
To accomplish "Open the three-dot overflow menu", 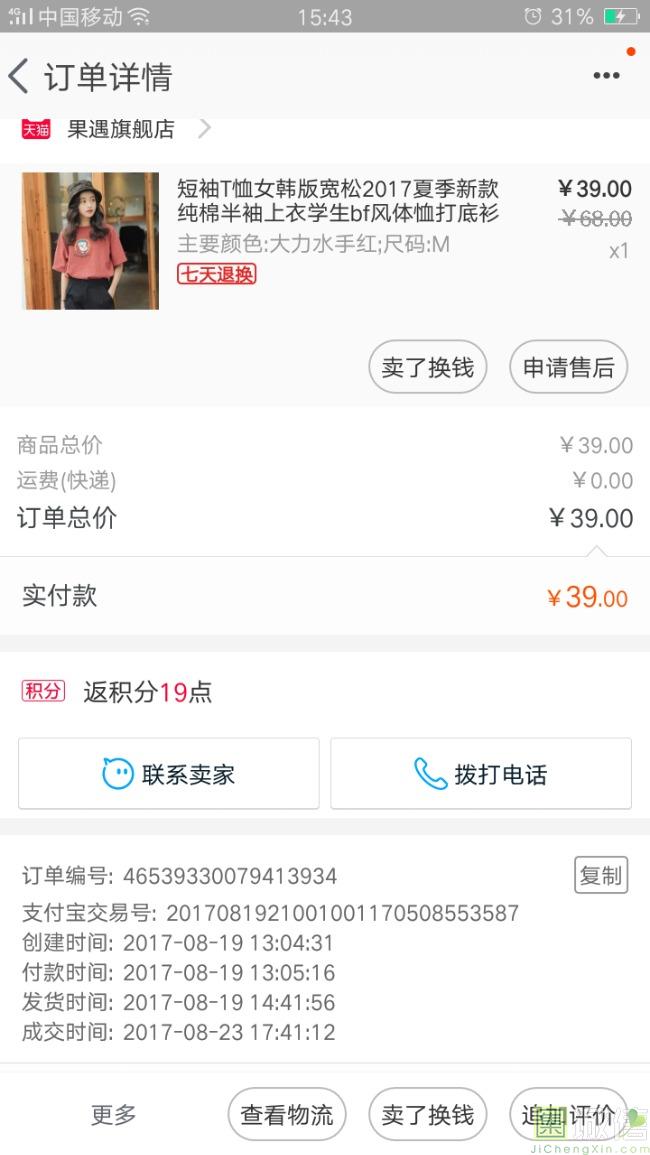I will tap(606, 76).
